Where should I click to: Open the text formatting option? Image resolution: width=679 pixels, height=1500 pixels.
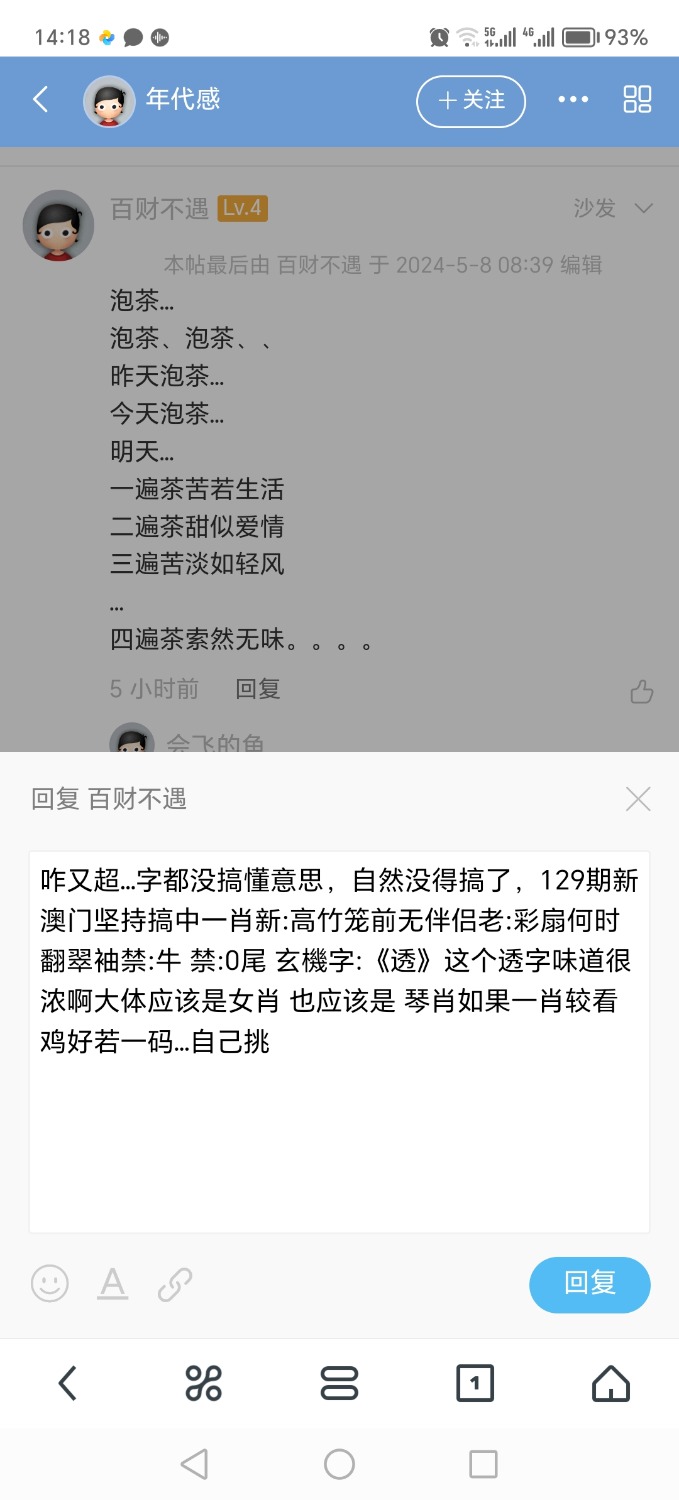(113, 1283)
